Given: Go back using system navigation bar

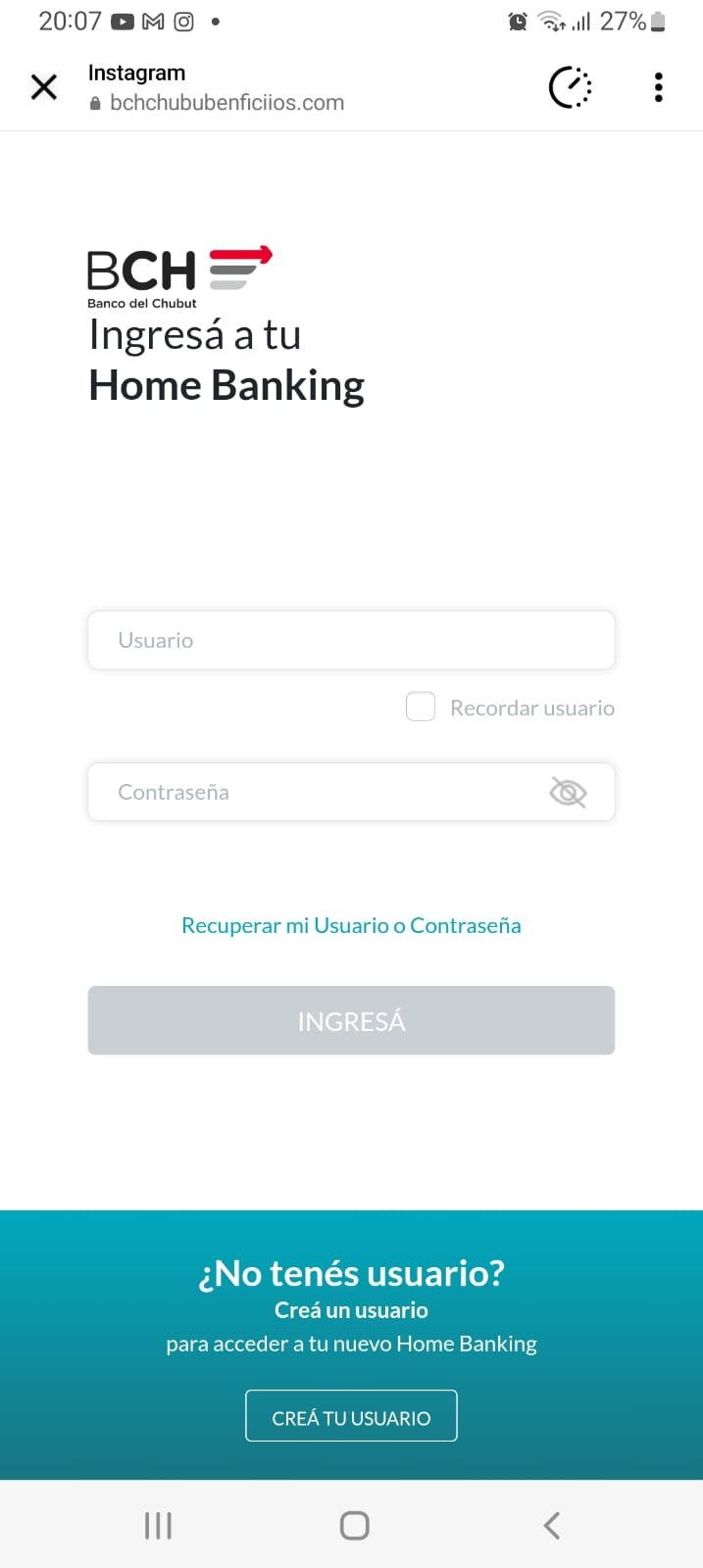Looking at the screenshot, I should coord(552,1525).
